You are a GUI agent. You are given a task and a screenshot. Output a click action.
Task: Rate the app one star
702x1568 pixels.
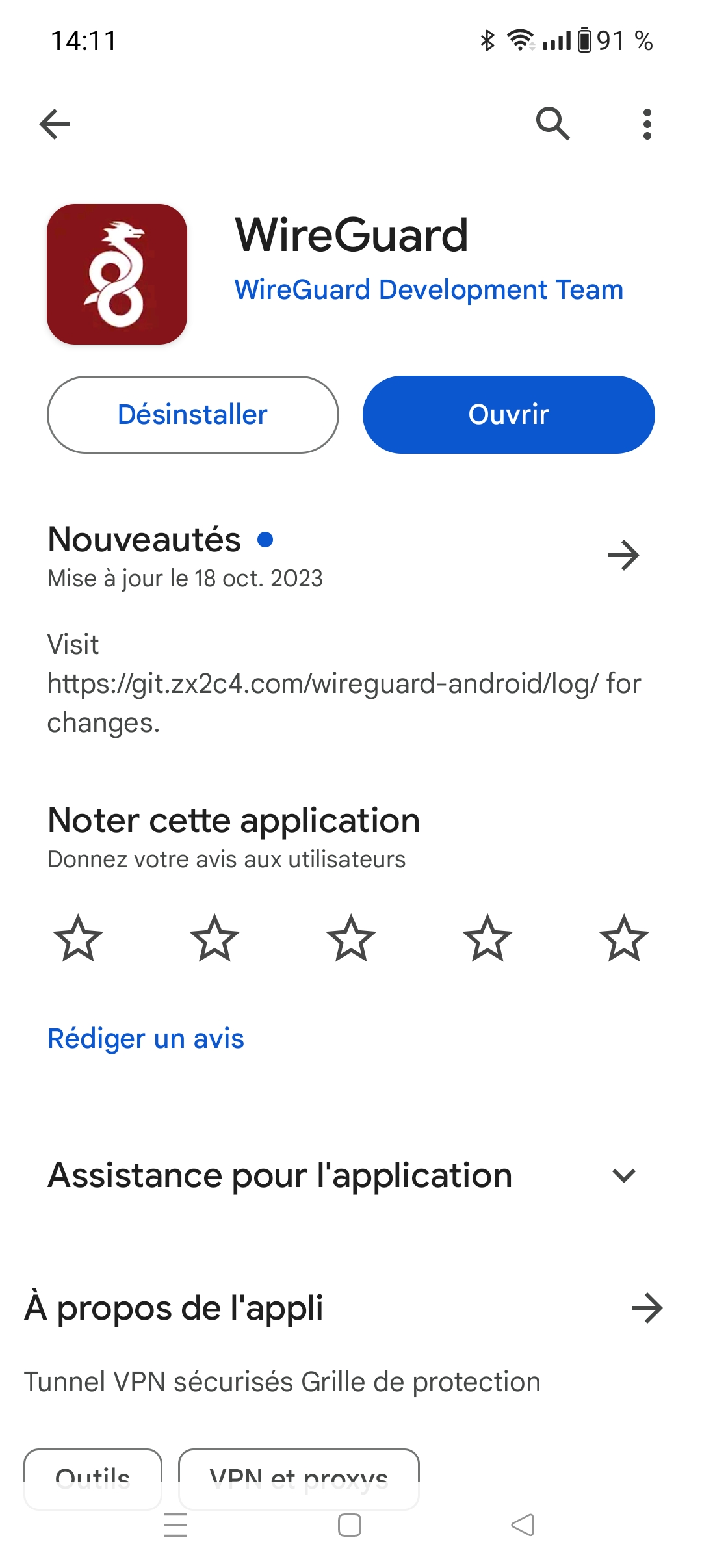[x=78, y=938]
